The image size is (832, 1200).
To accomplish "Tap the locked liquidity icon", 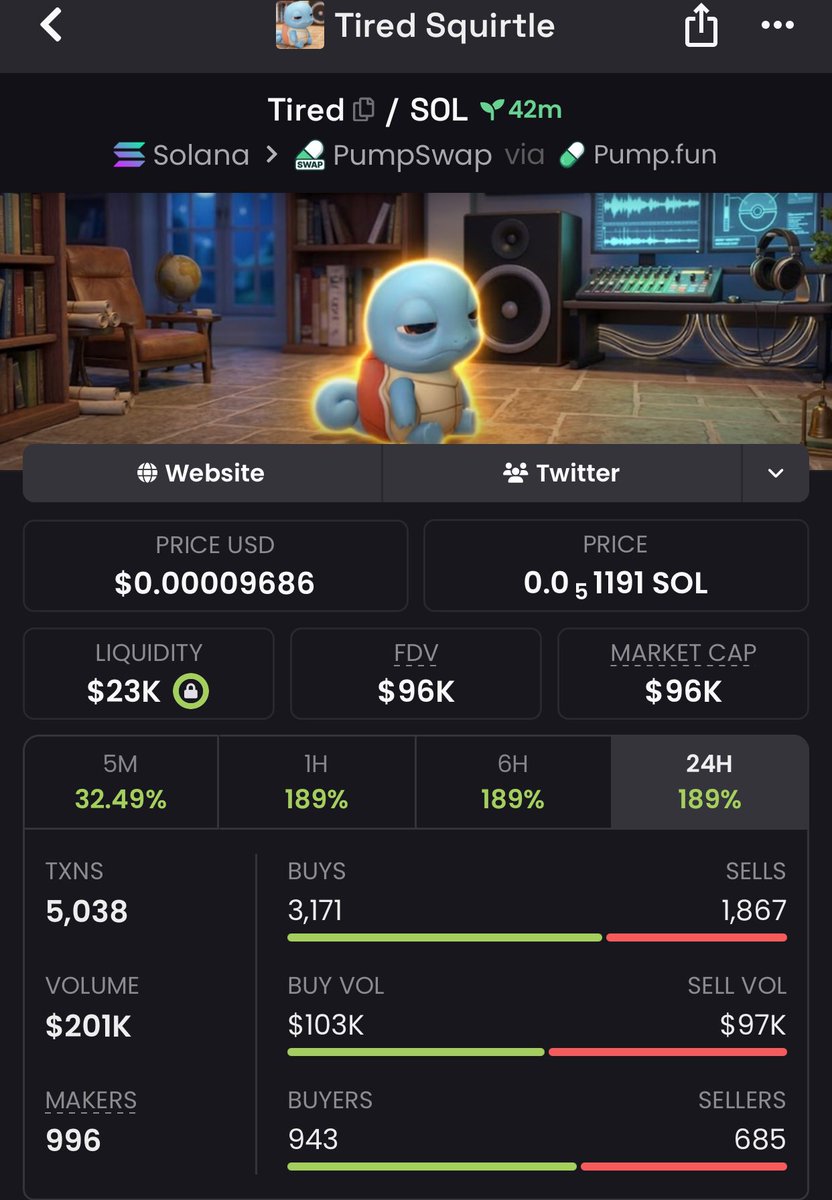I will [190, 691].
